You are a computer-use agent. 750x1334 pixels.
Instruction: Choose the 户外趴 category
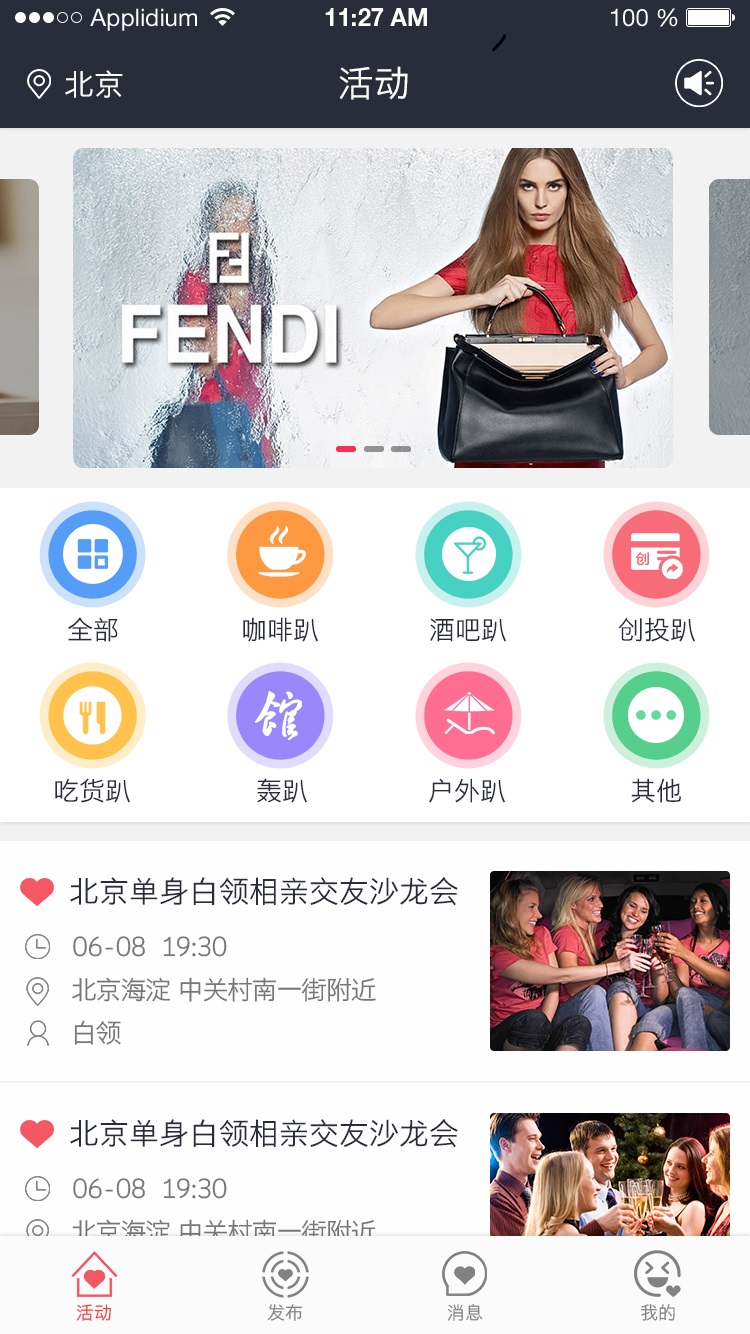click(468, 716)
